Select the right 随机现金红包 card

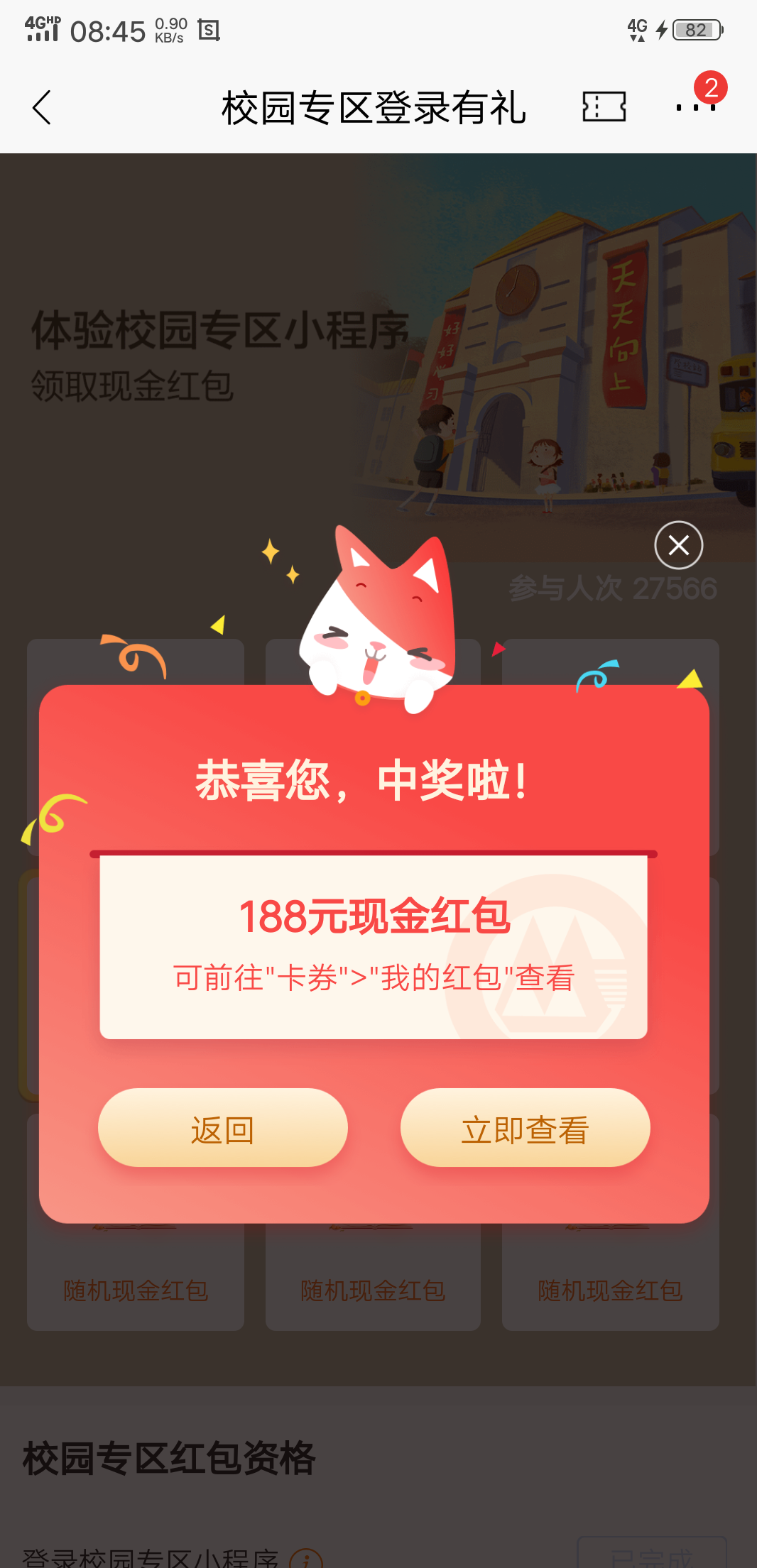(609, 1291)
